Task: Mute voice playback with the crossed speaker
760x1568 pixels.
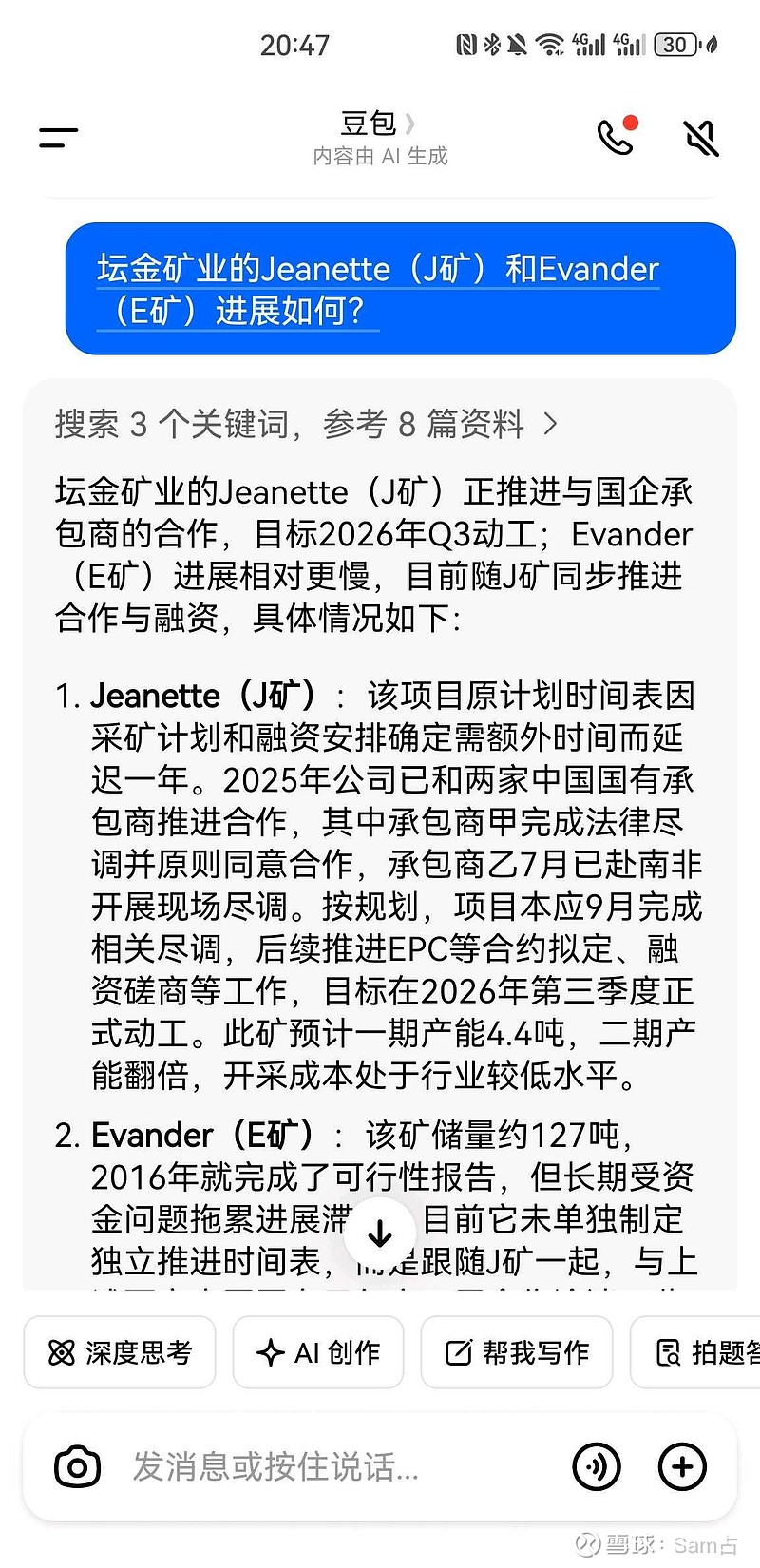Action: point(700,139)
